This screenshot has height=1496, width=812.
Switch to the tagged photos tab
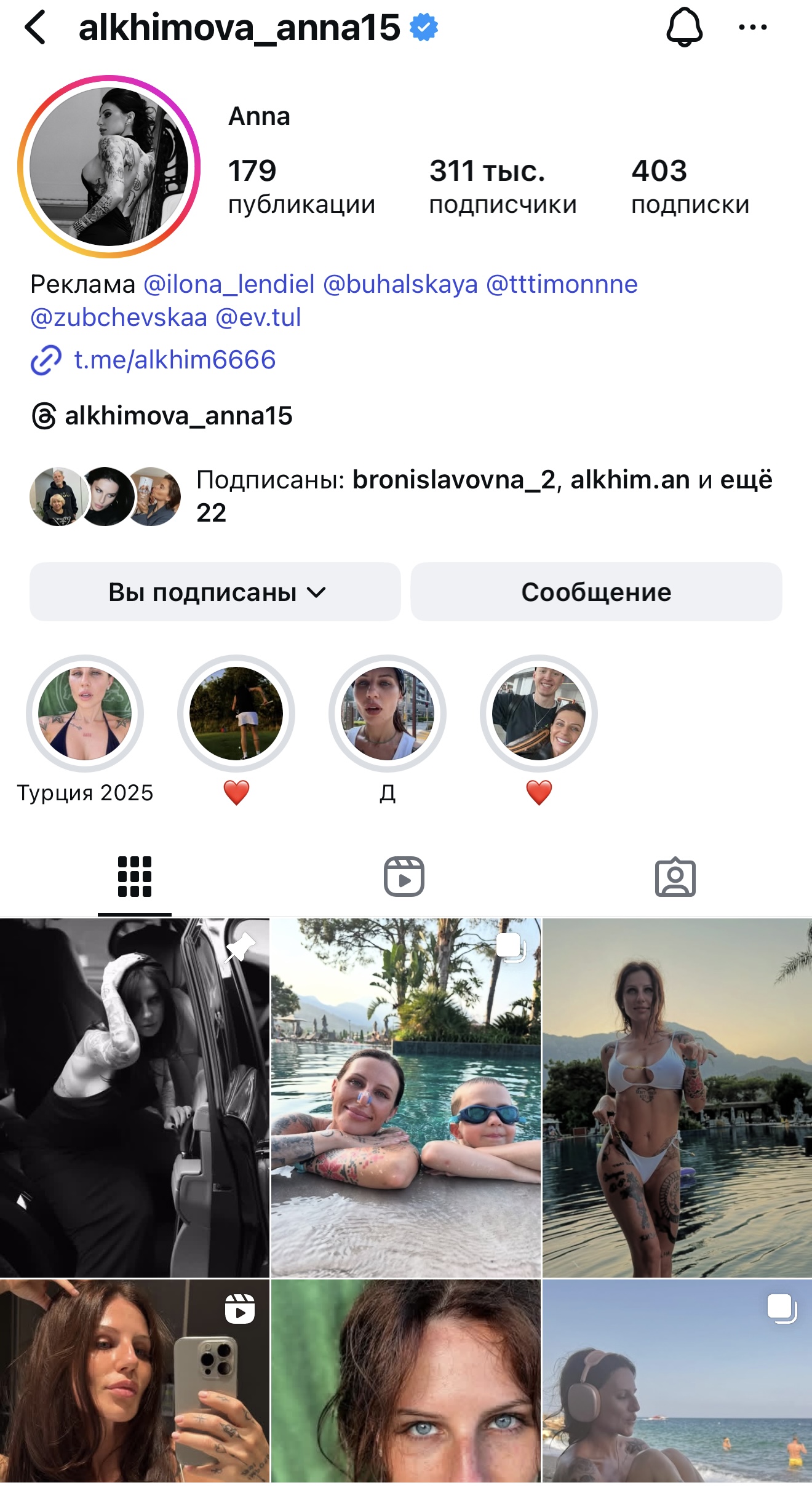coord(675,876)
